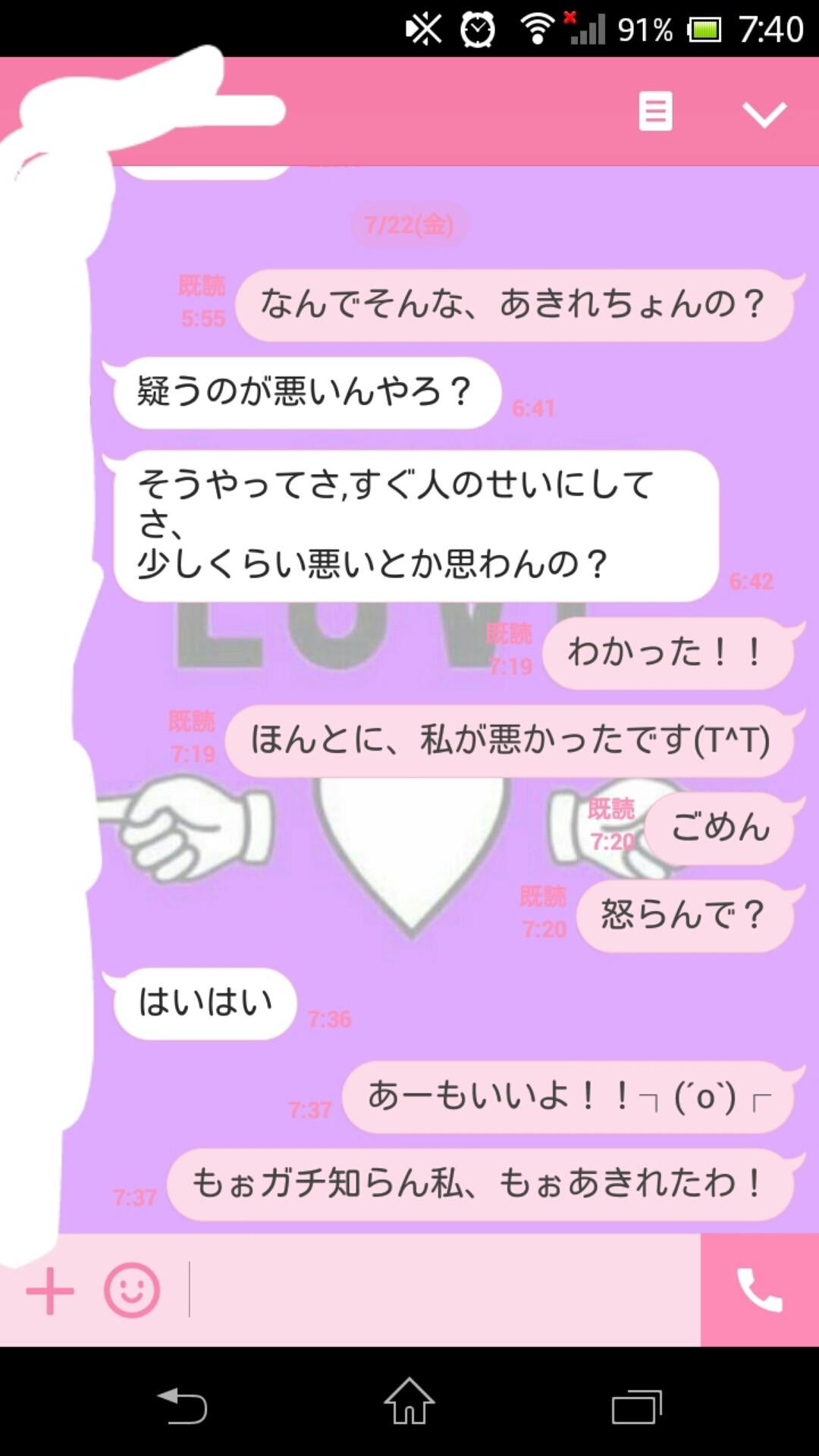
Task: Expand the 7/22(金) date header
Action: point(408,222)
